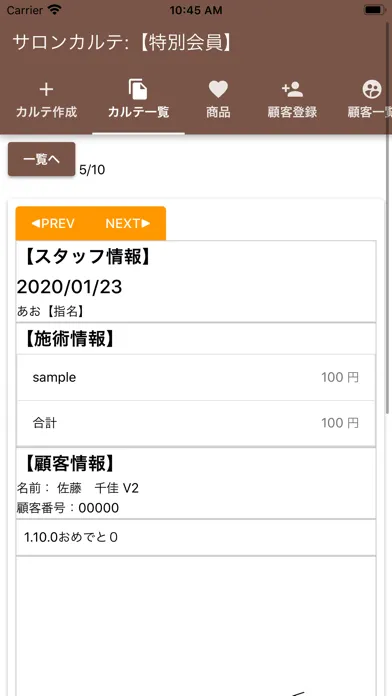Tap the 一覧へ button
392x696 pixels.
pos(42,159)
